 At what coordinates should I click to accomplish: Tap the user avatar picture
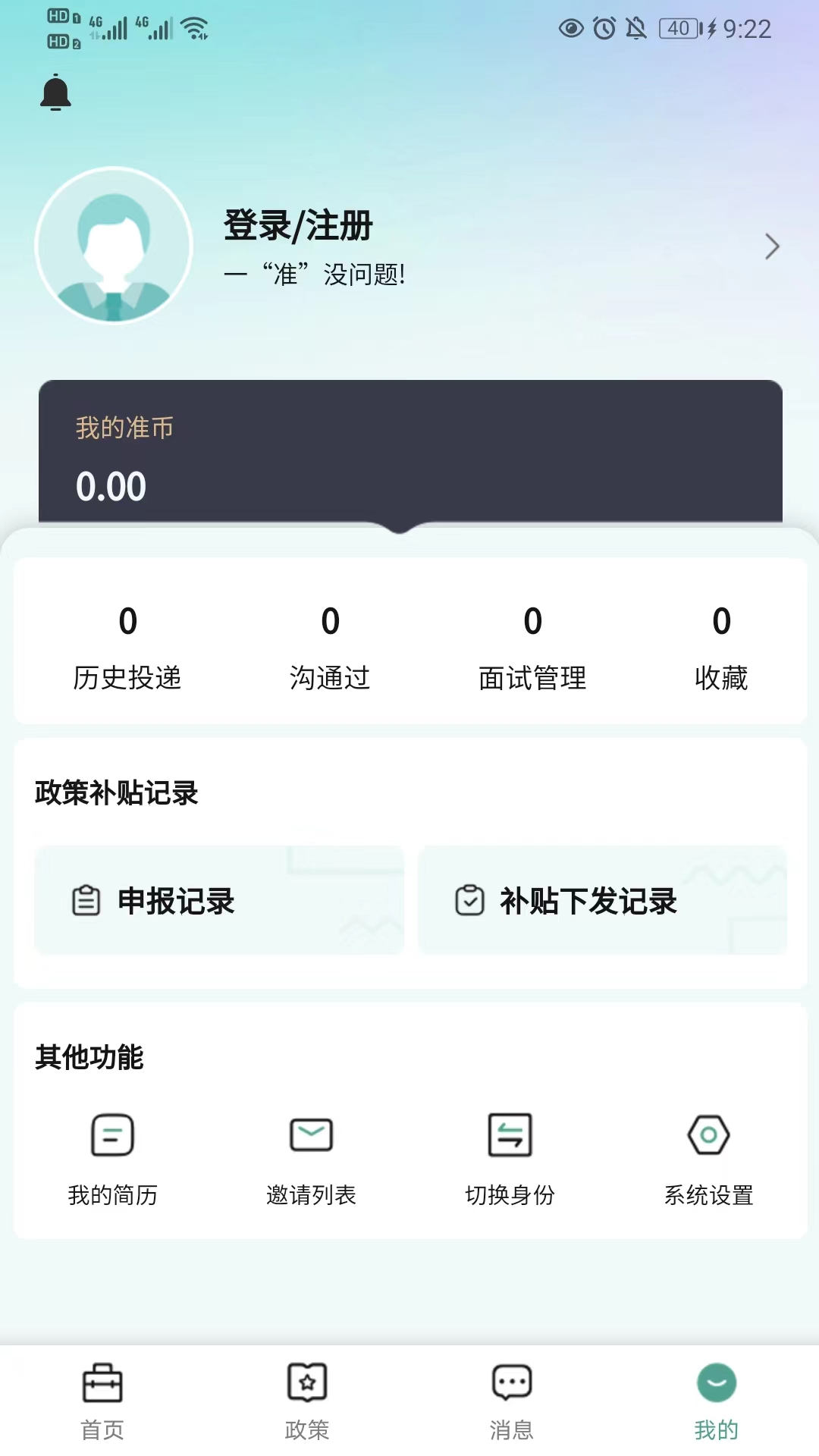click(114, 246)
